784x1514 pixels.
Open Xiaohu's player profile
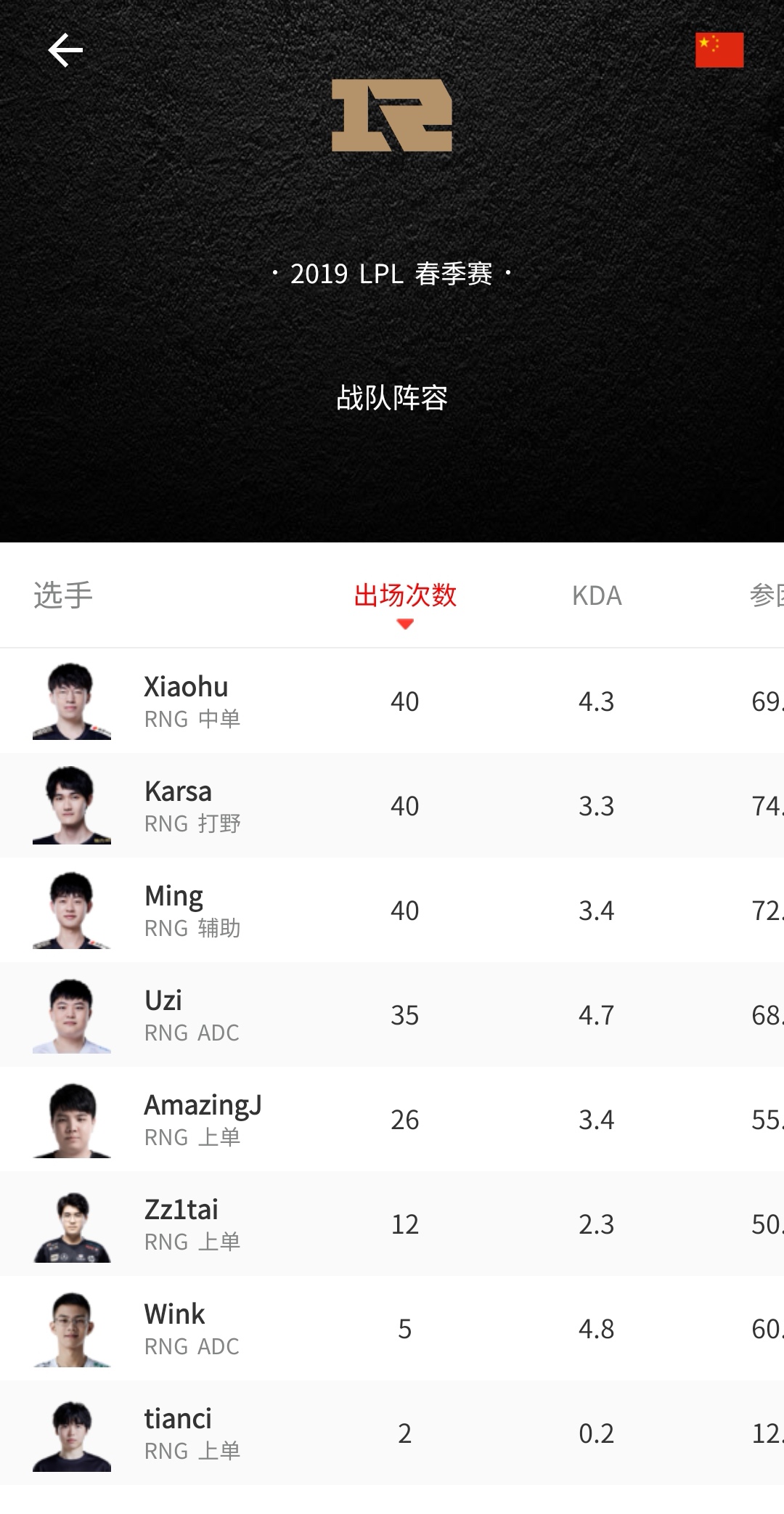186,701
